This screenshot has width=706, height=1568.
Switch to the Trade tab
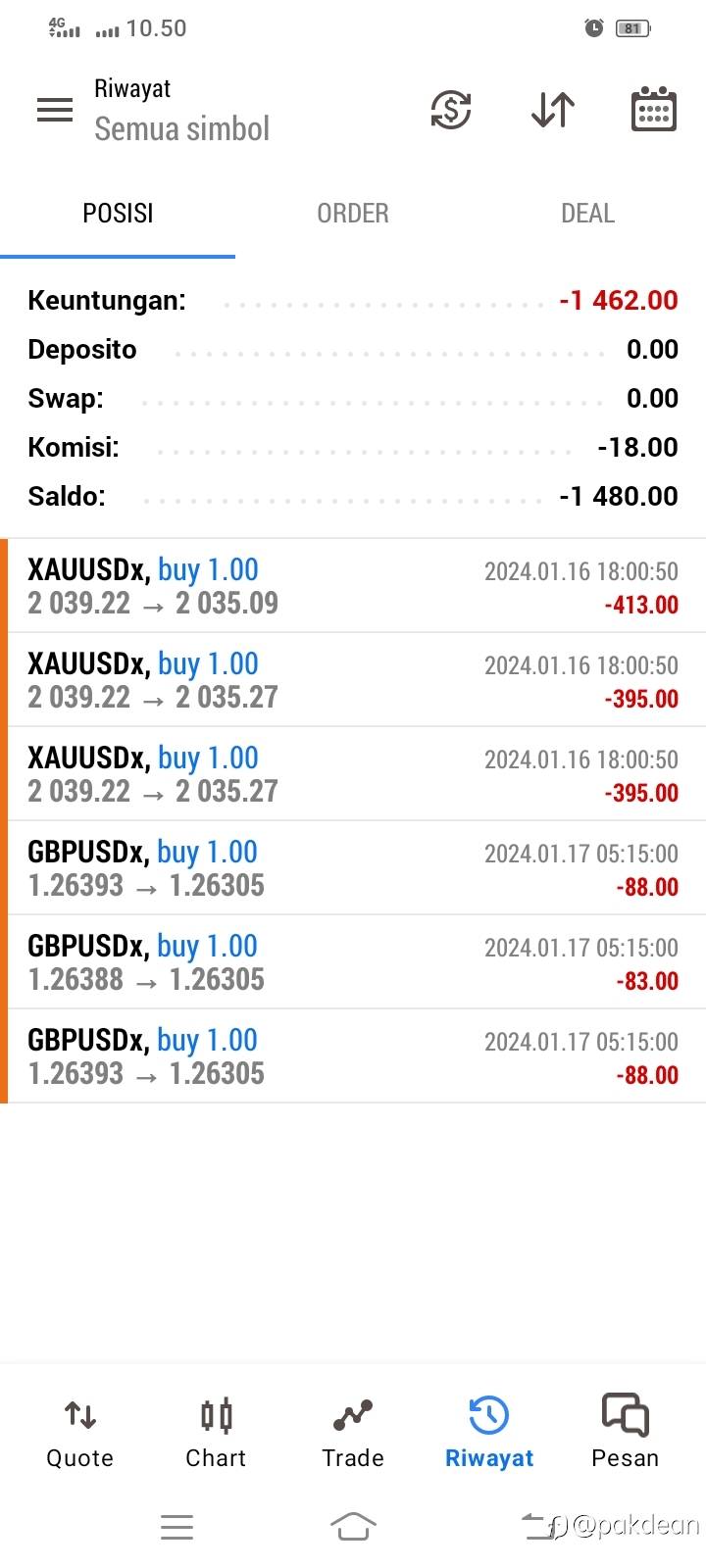tap(353, 1433)
